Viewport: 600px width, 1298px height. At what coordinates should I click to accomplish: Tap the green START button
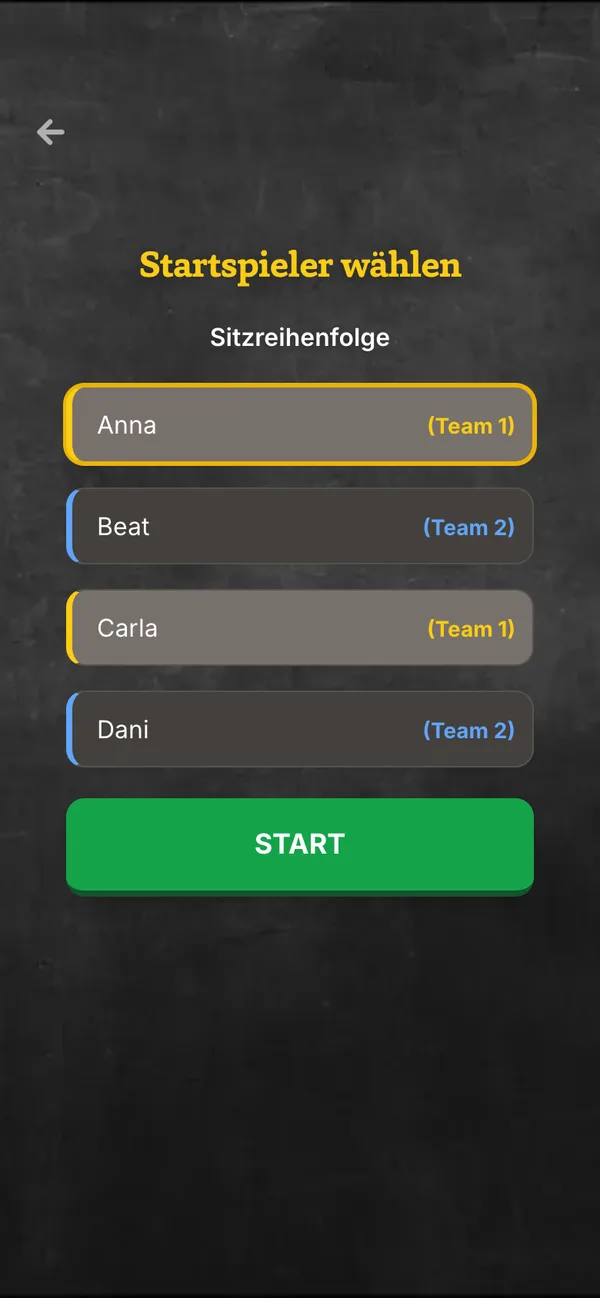300,846
